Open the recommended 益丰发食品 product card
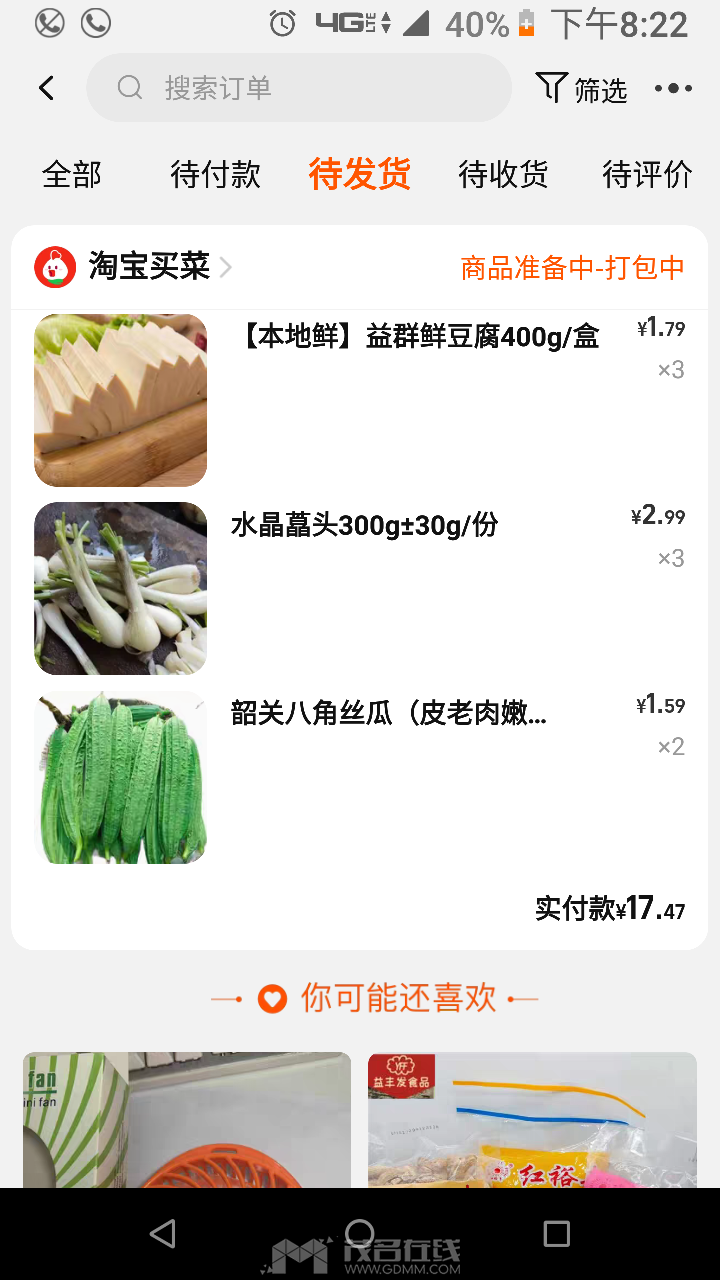This screenshot has height=1280, width=720. tap(532, 1120)
